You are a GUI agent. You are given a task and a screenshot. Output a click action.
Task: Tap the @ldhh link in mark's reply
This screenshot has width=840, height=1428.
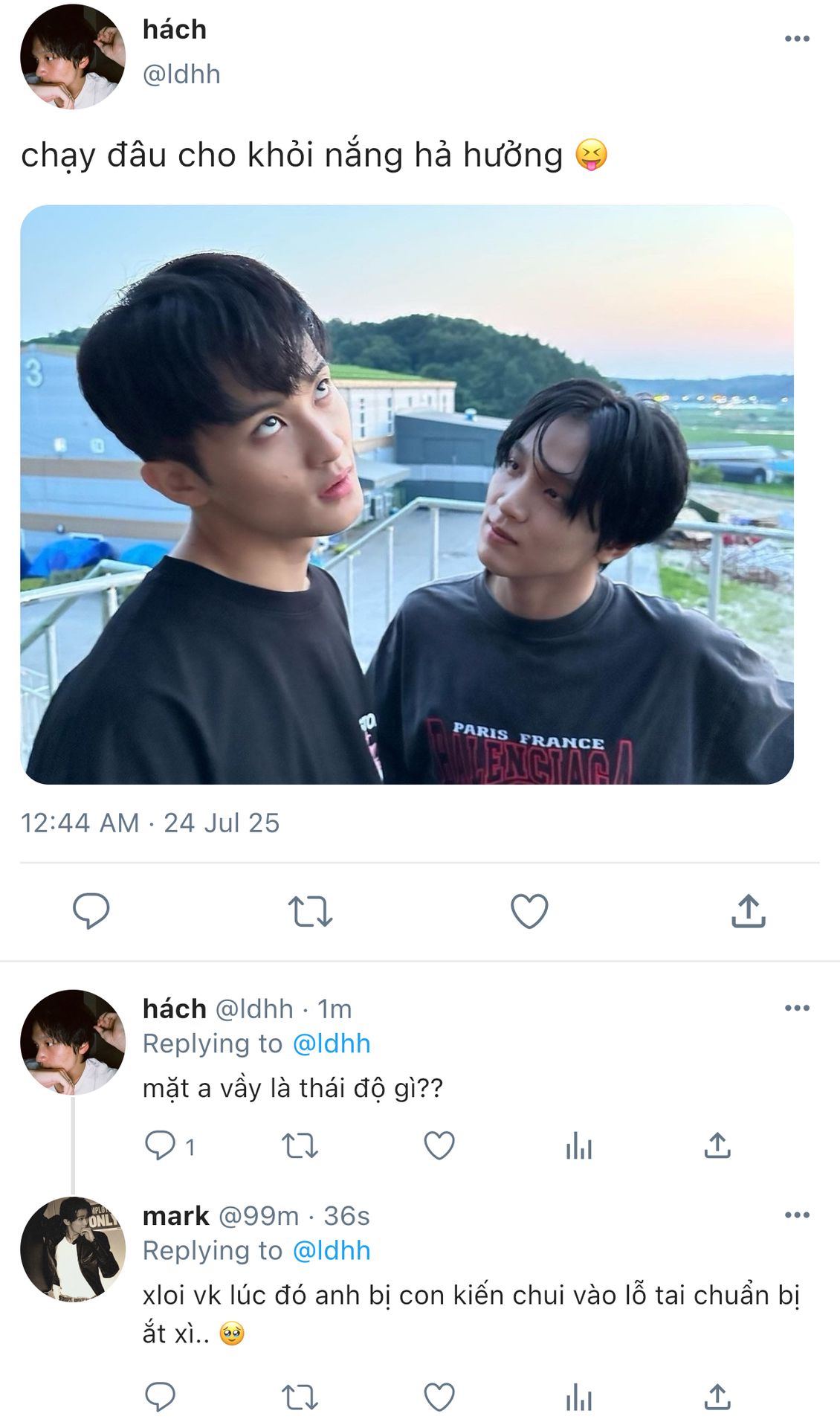point(332,1251)
